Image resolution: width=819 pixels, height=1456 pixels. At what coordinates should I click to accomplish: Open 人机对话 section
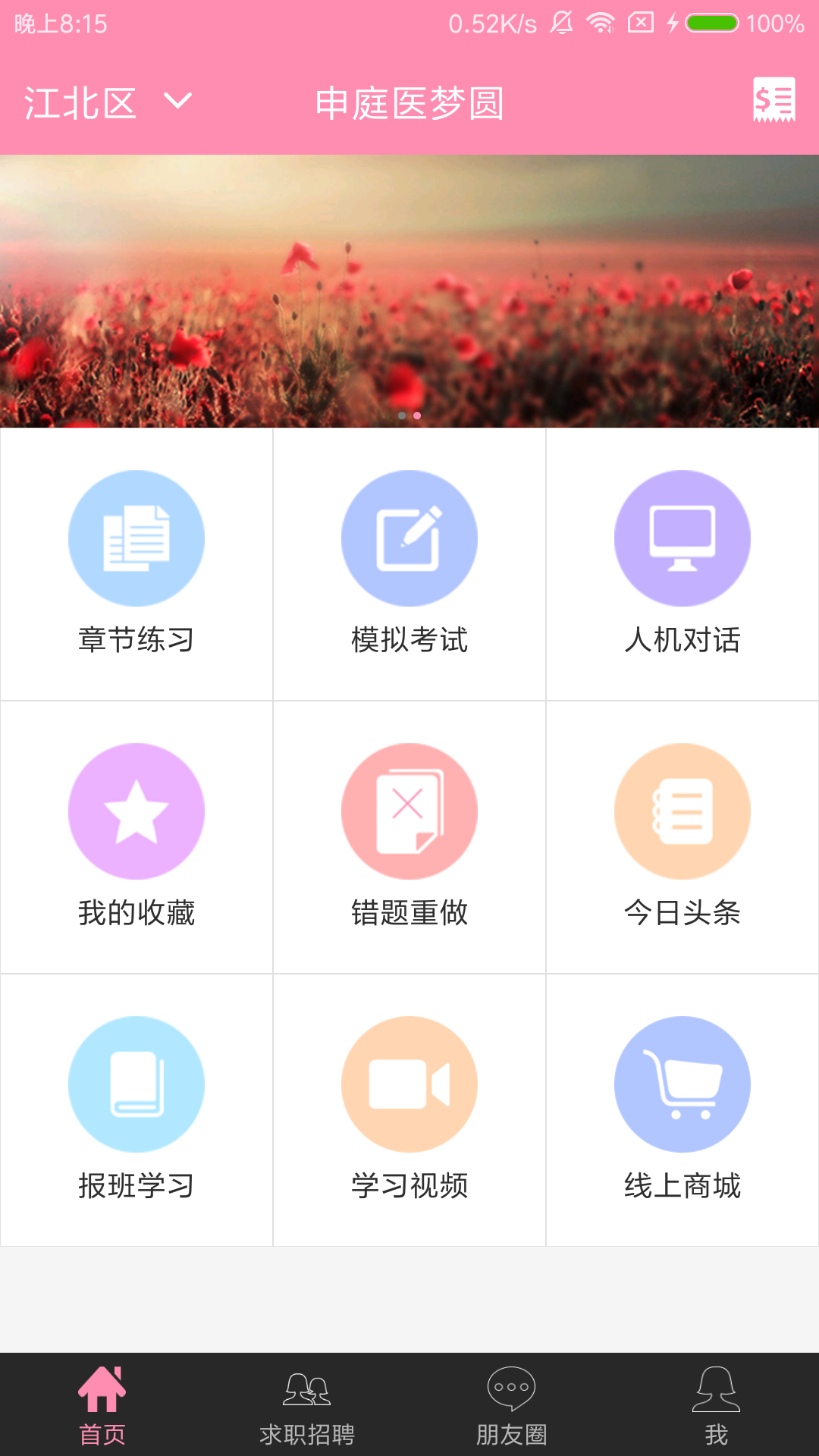coord(682,563)
